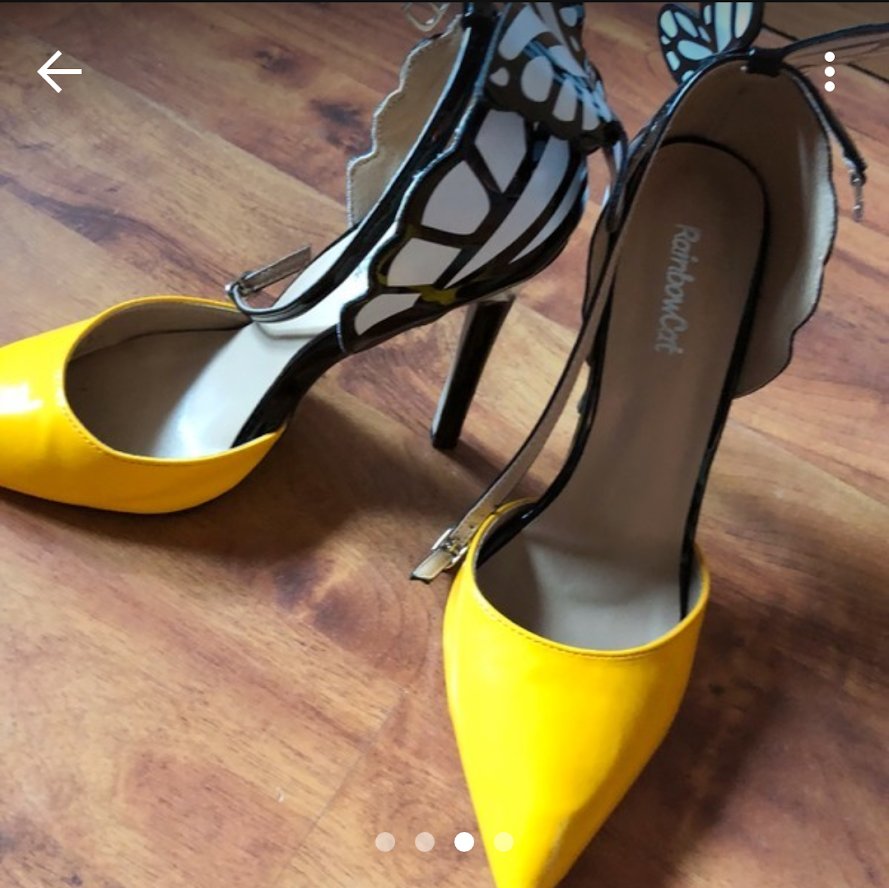The width and height of the screenshot is (889, 888).
Task: Open the three-dot overflow menu
Action: [x=829, y=72]
